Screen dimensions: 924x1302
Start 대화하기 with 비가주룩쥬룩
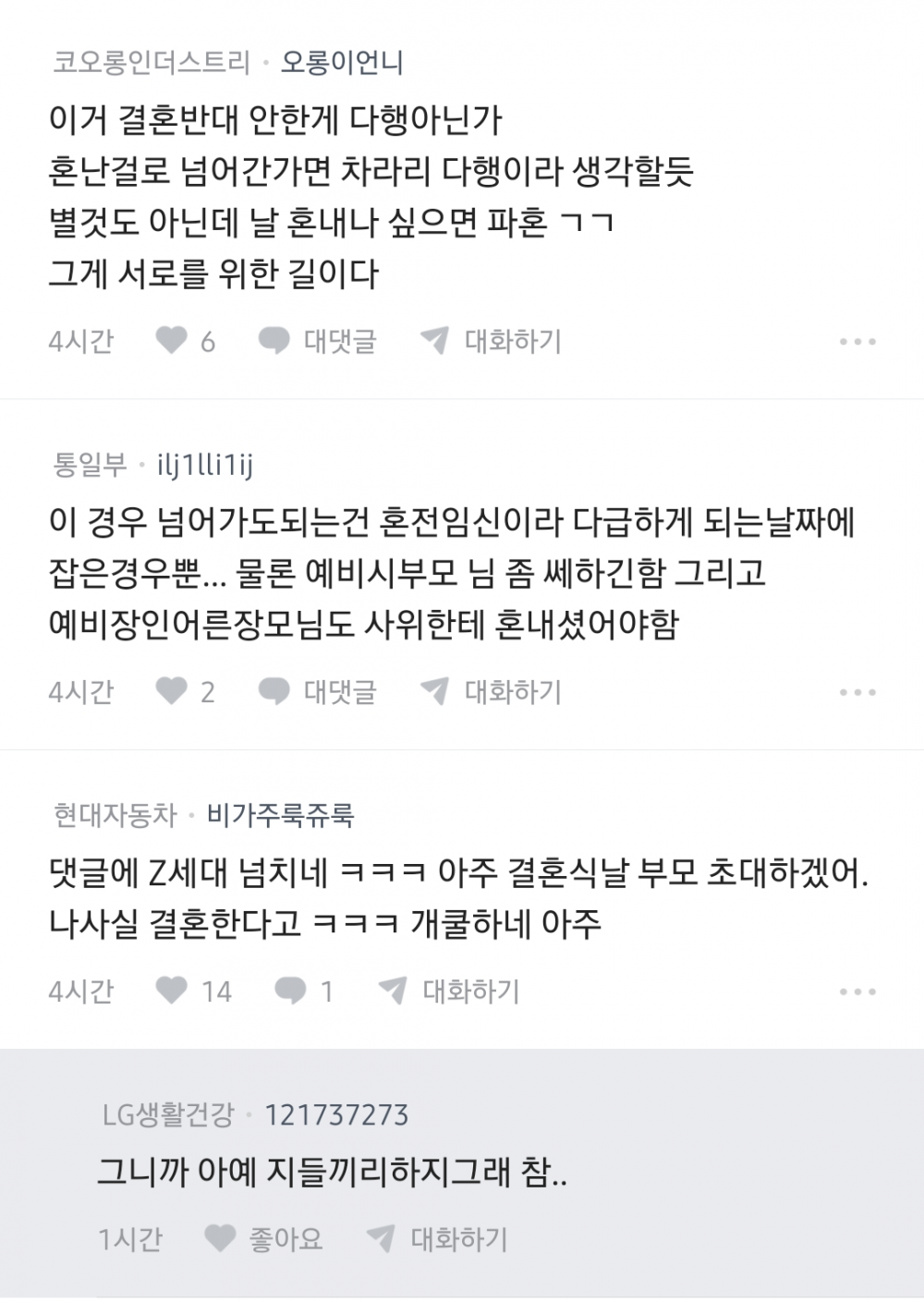click(x=450, y=991)
